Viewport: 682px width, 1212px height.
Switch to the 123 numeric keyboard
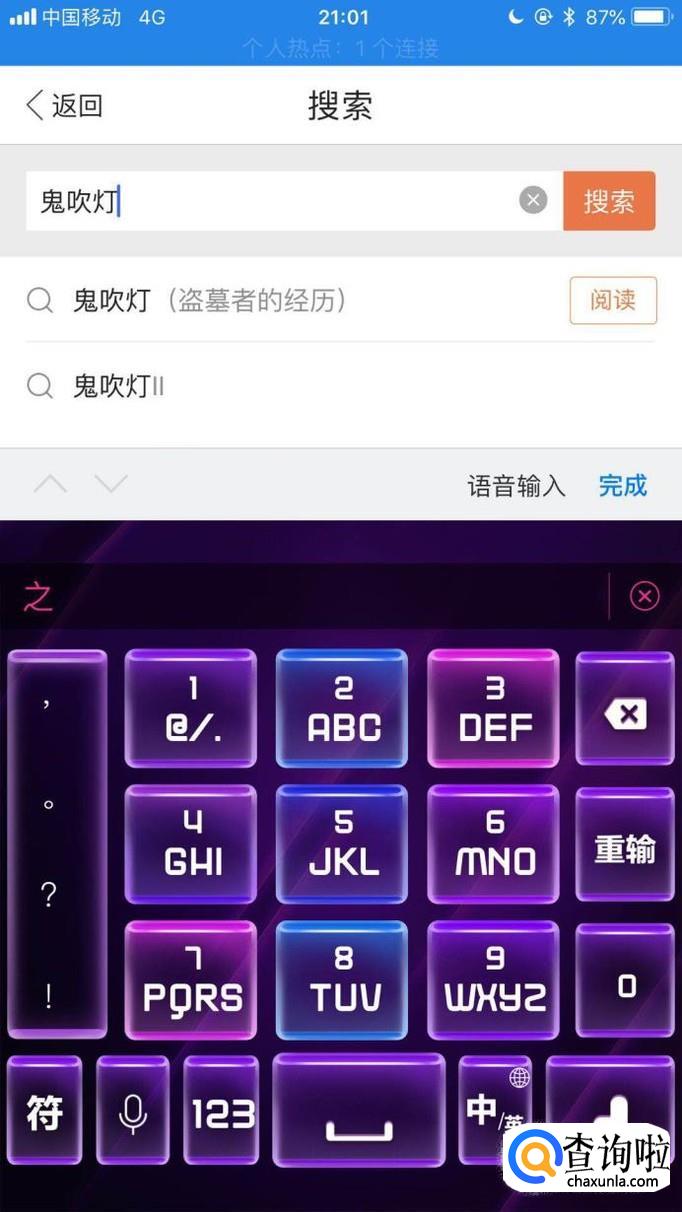pos(222,1112)
